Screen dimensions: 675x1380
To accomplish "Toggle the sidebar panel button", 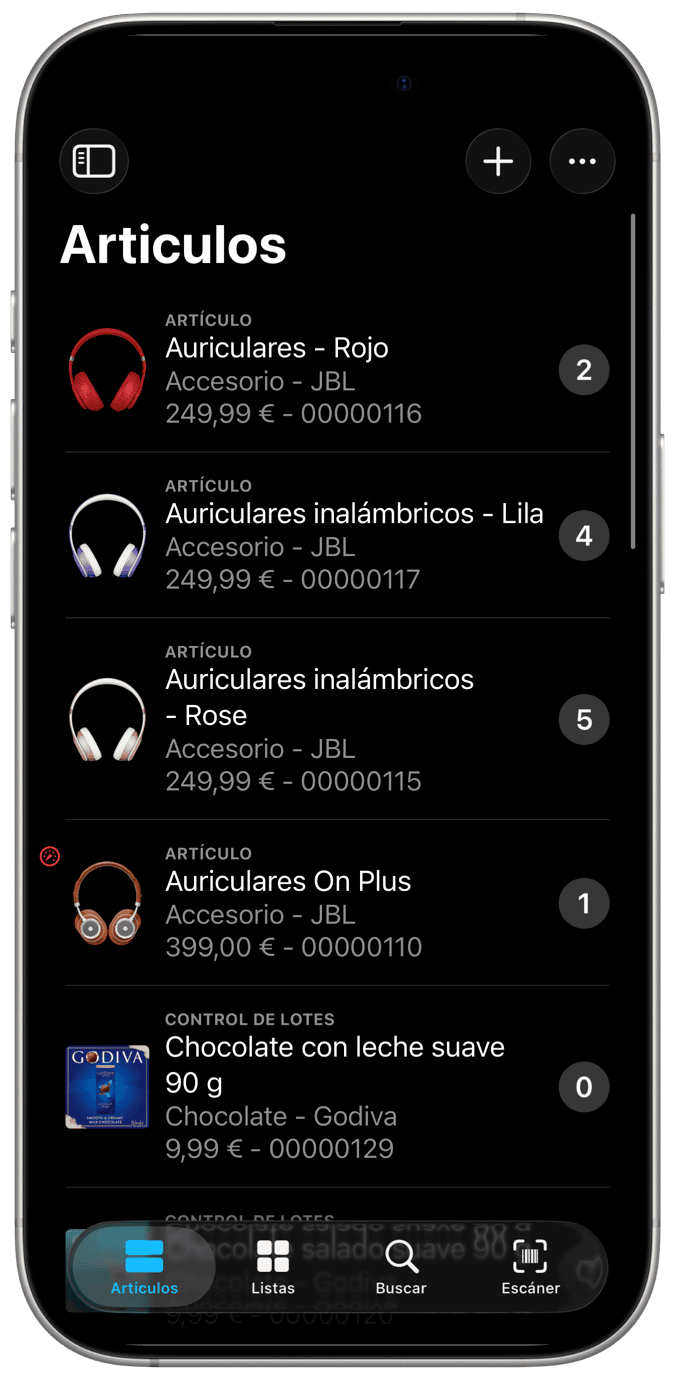I will (x=94, y=161).
